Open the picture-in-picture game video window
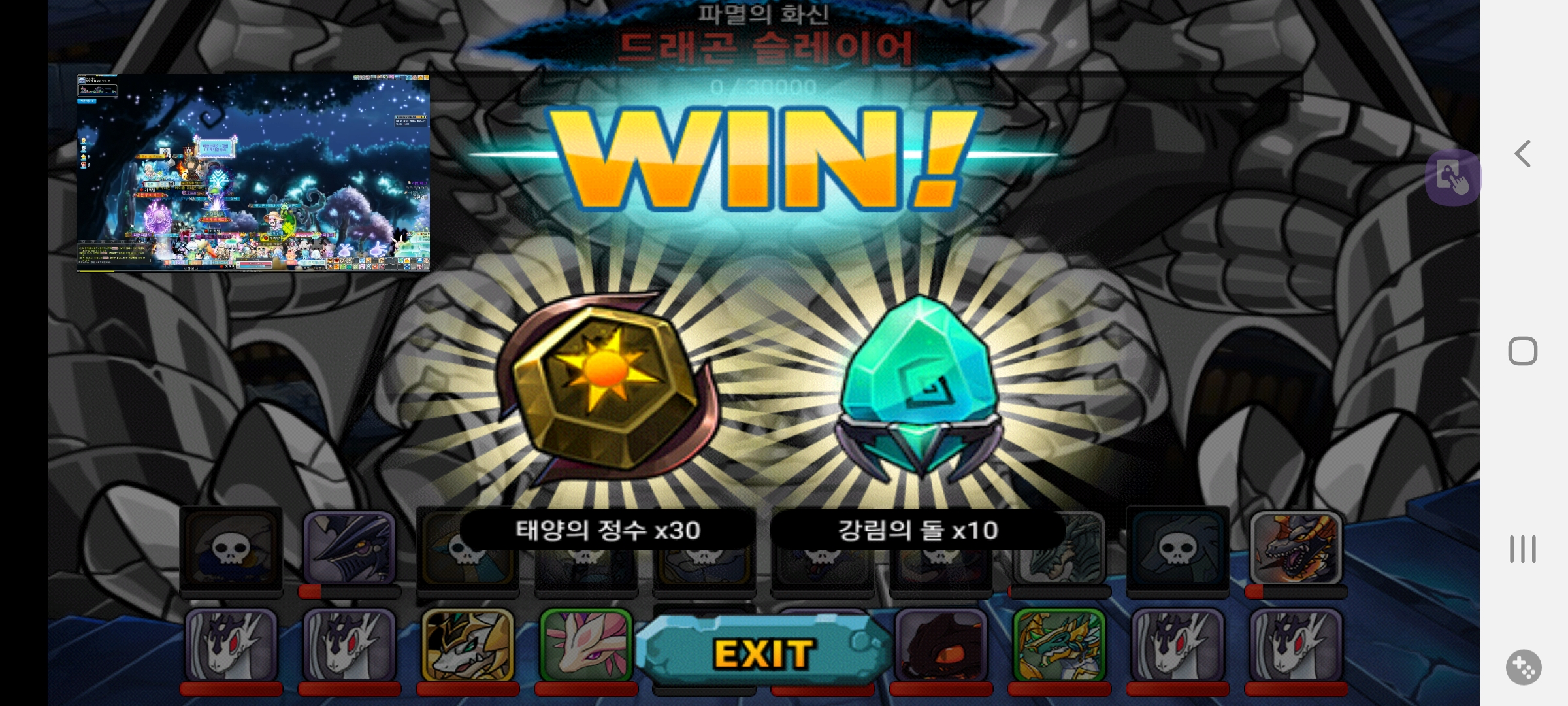Image resolution: width=1568 pixels, height=706 pixels. coord(253,173)
